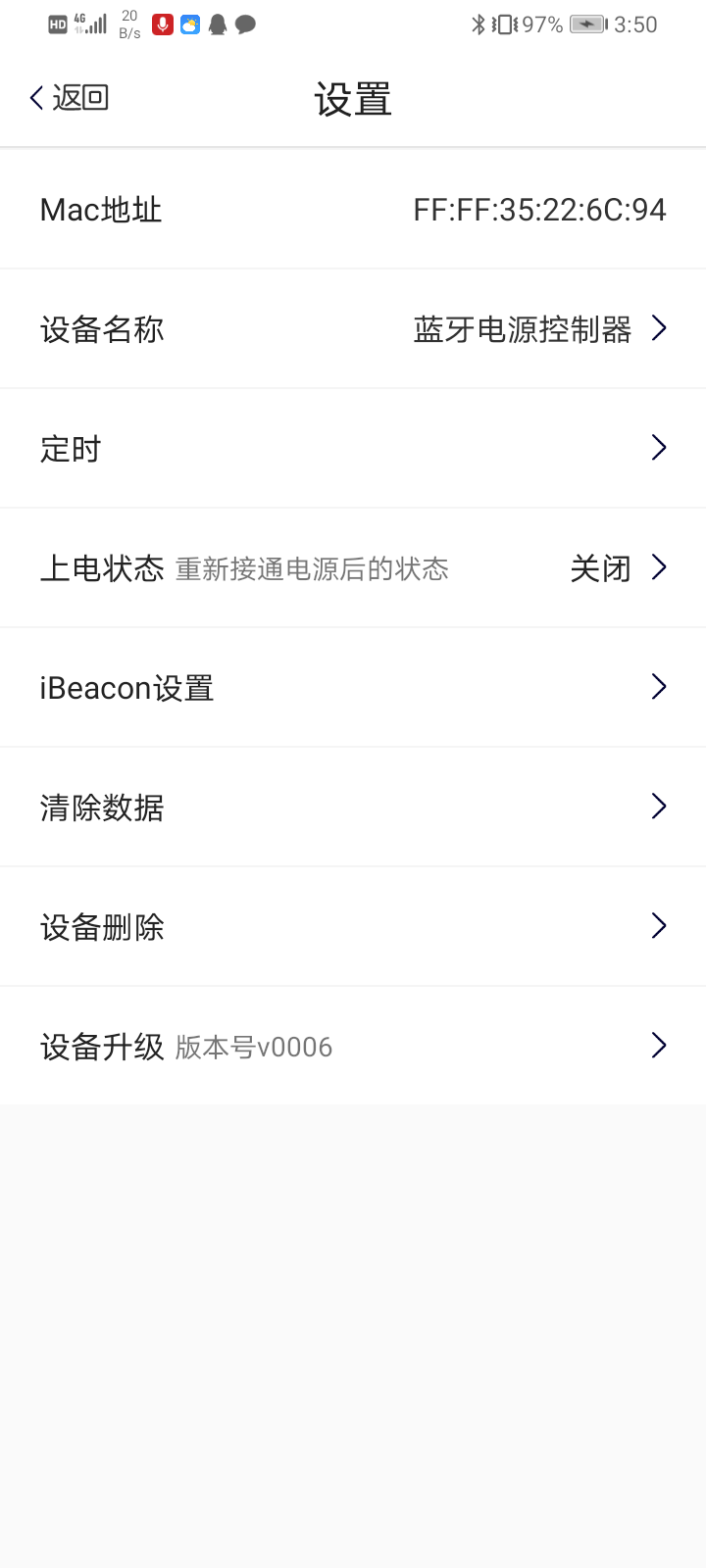Viewport: 706px width, 1568px height.
Task: Open the 定时 timer settings
Action: pyautogui.click(x=353, y=449)
